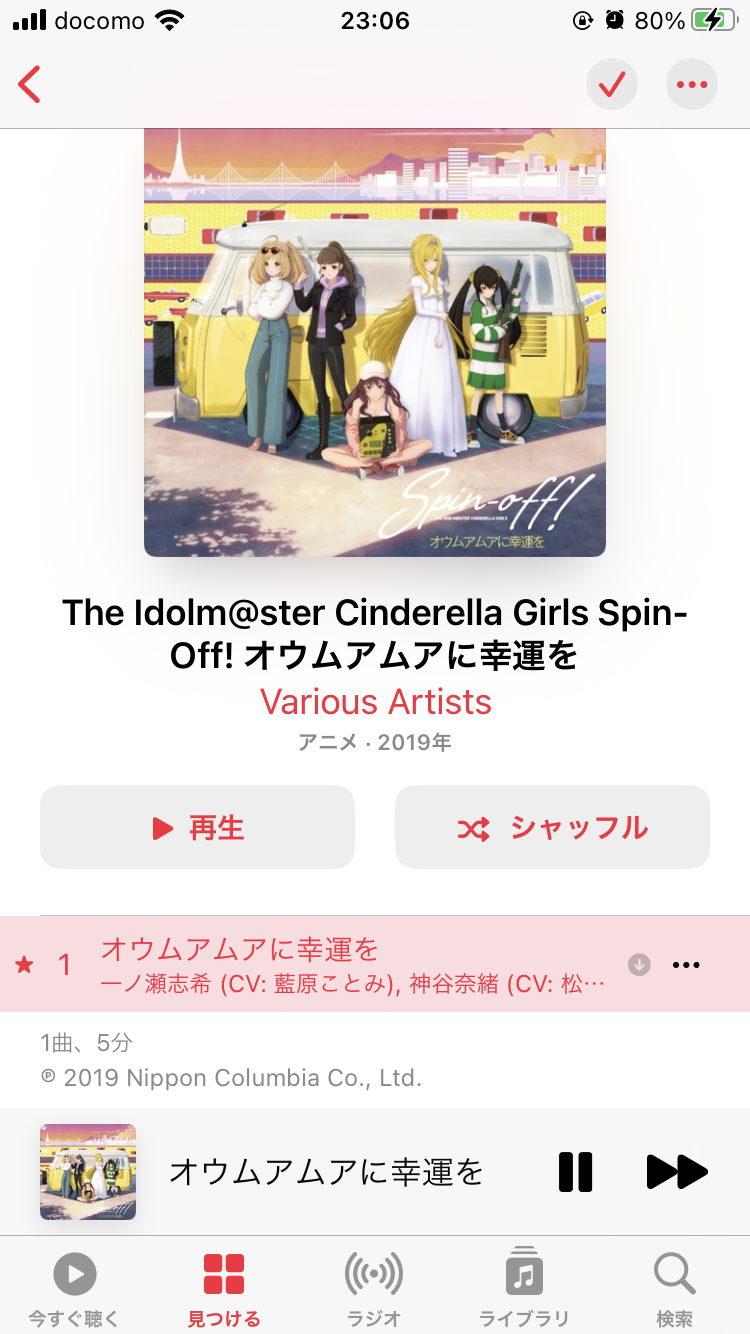Tap the 今すぐ聴く play circle icon
This screenshot has width=750, height=1334.
pyautogui.click(x=75, y=1274)
